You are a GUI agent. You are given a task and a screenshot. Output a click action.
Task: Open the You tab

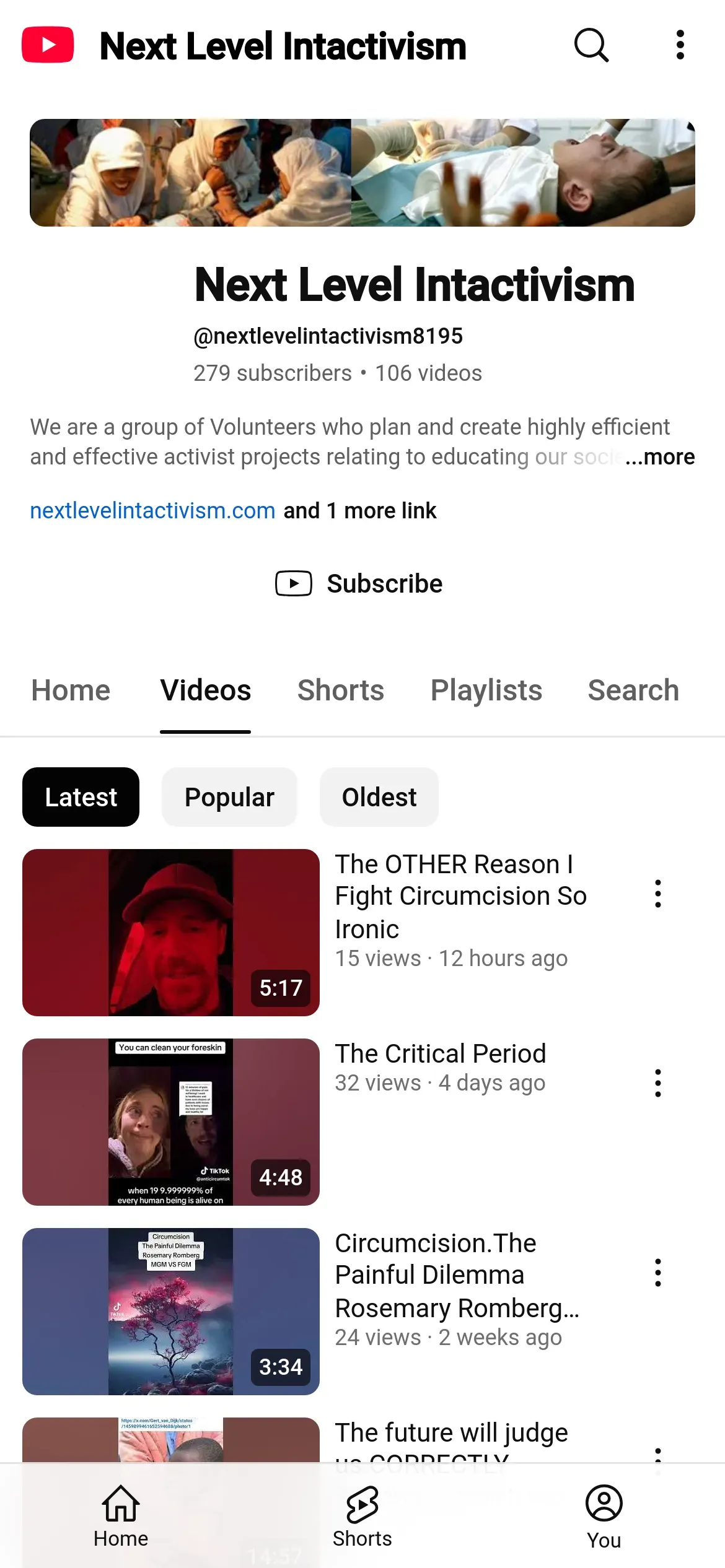tap(604, 1516)
